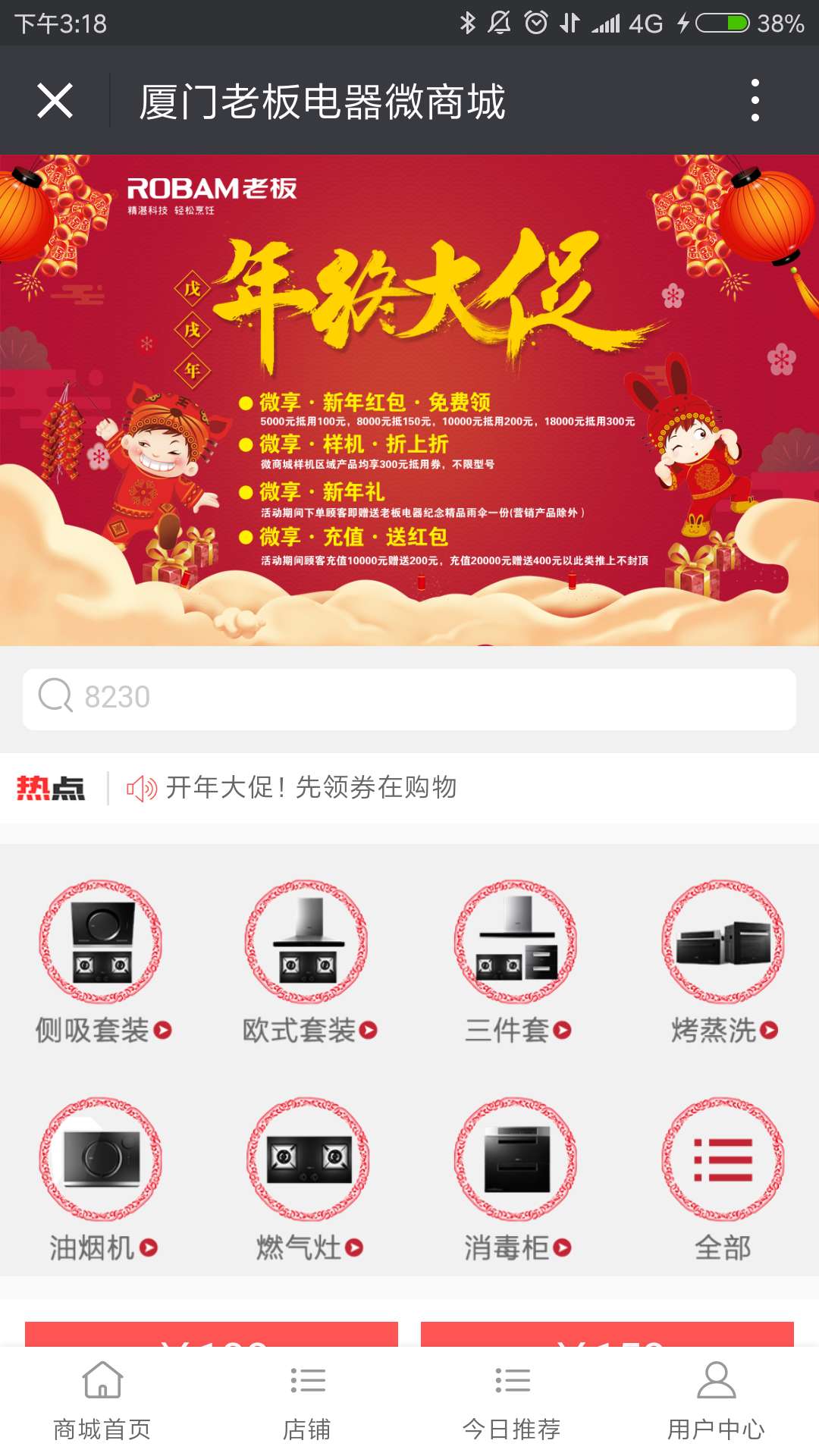Image resolution: width=819 pixels, height=1456 pixels.
Task: Open the 开年大促 hot news notice
Action: pyautogui.click(x=311, y=788)
